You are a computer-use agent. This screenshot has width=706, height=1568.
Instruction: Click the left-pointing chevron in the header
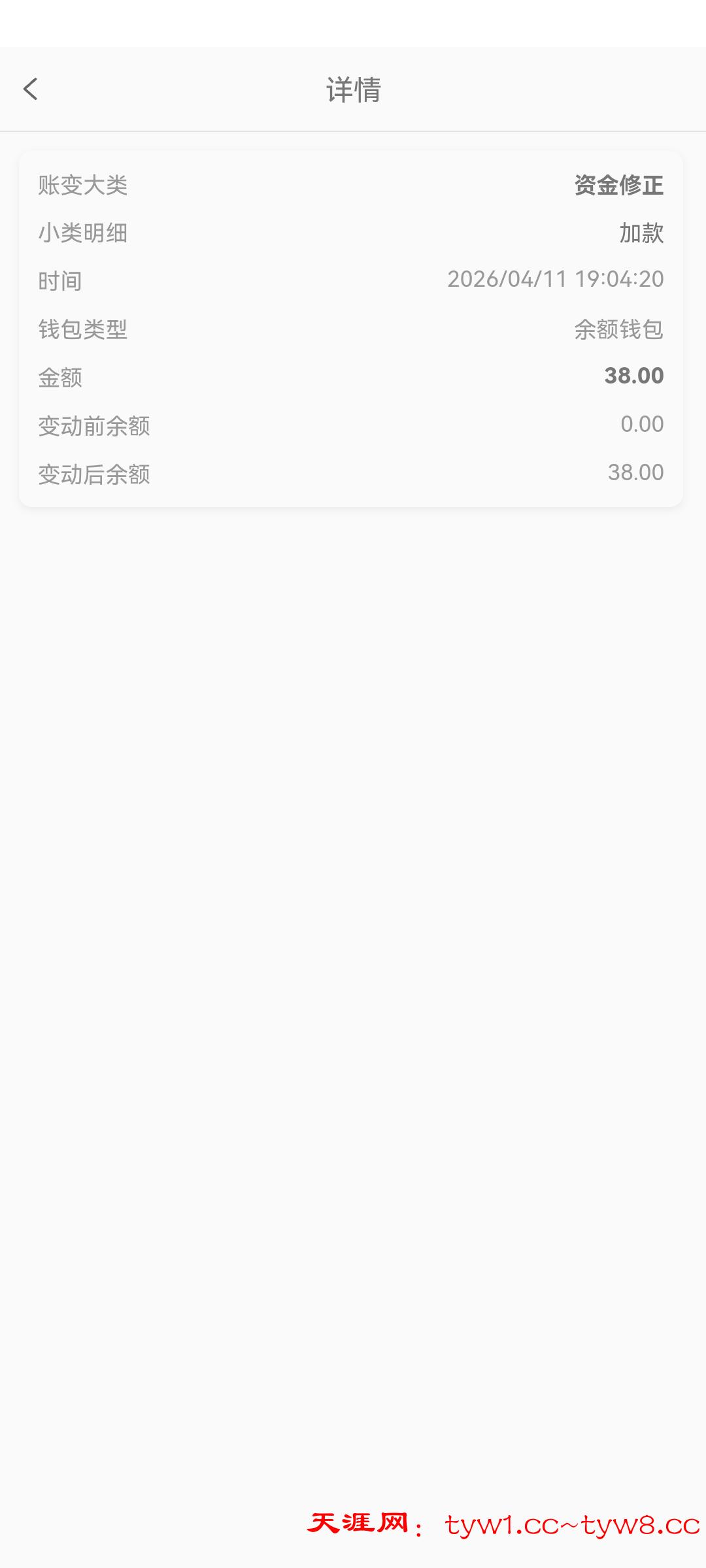[31, 90]
